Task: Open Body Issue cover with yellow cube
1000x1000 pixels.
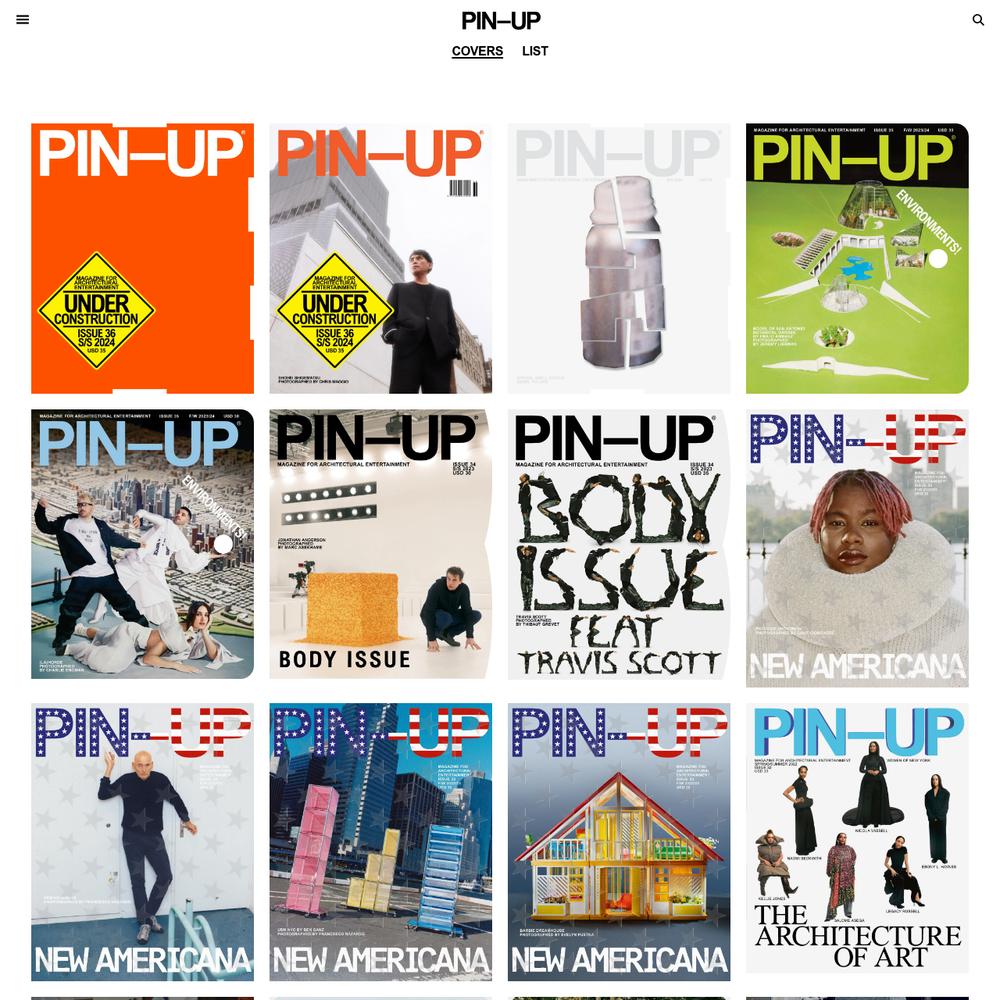Action: point(380,544)
